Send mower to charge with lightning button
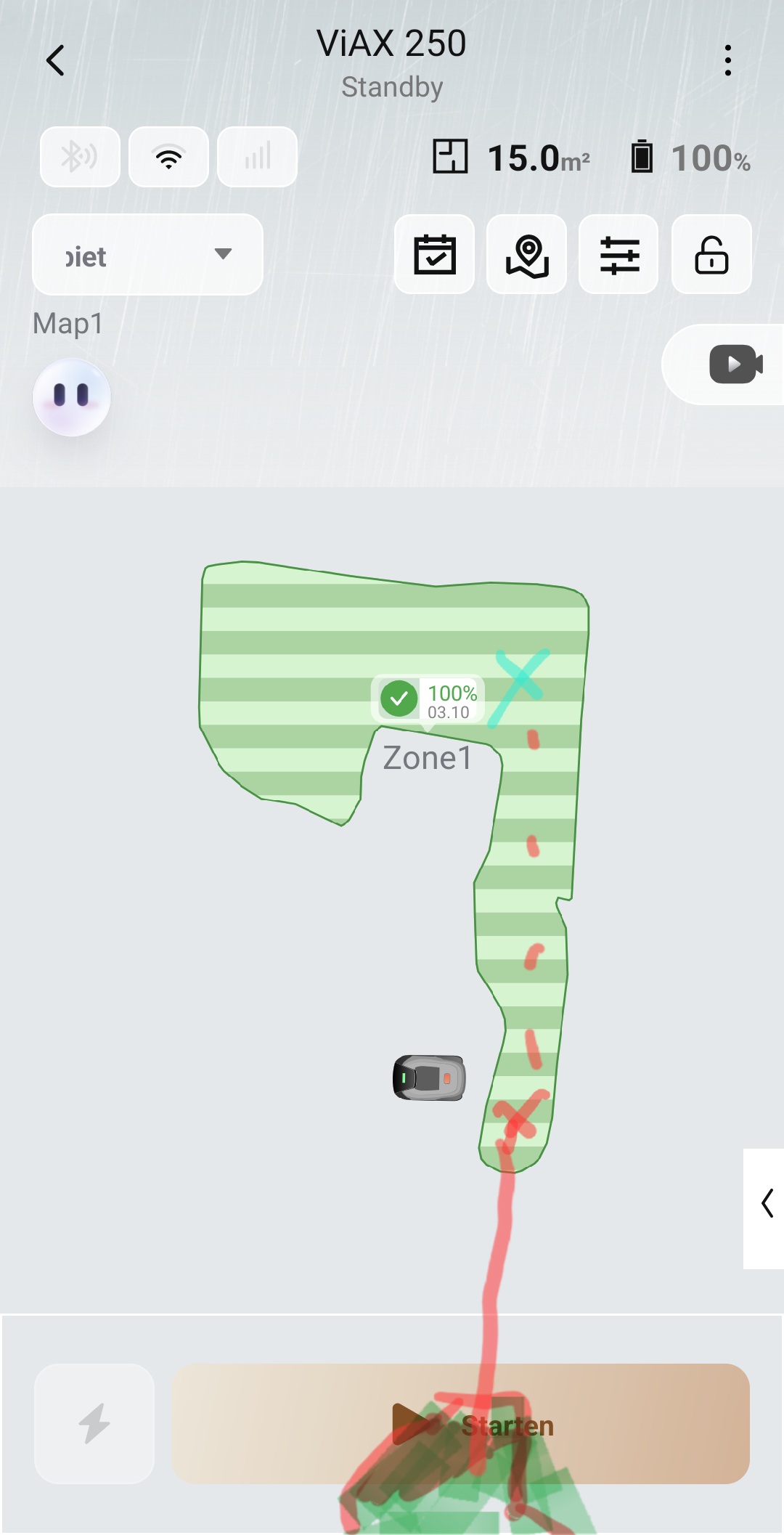 [94, 1424]
